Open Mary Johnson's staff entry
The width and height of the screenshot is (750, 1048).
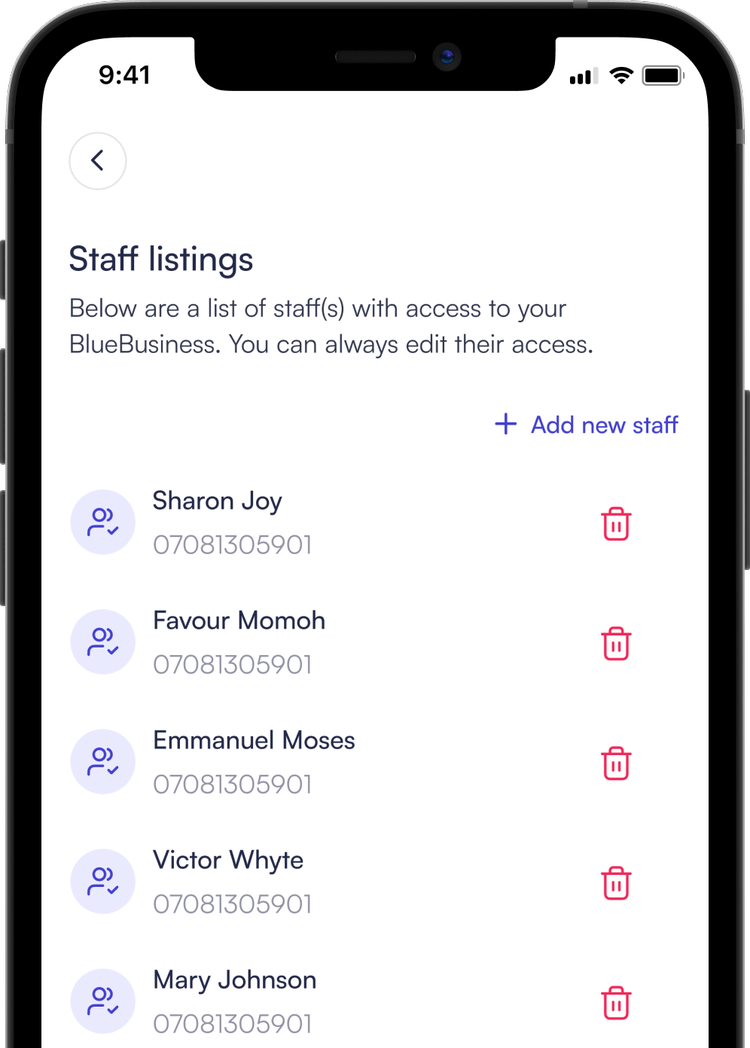pos(234,981)
